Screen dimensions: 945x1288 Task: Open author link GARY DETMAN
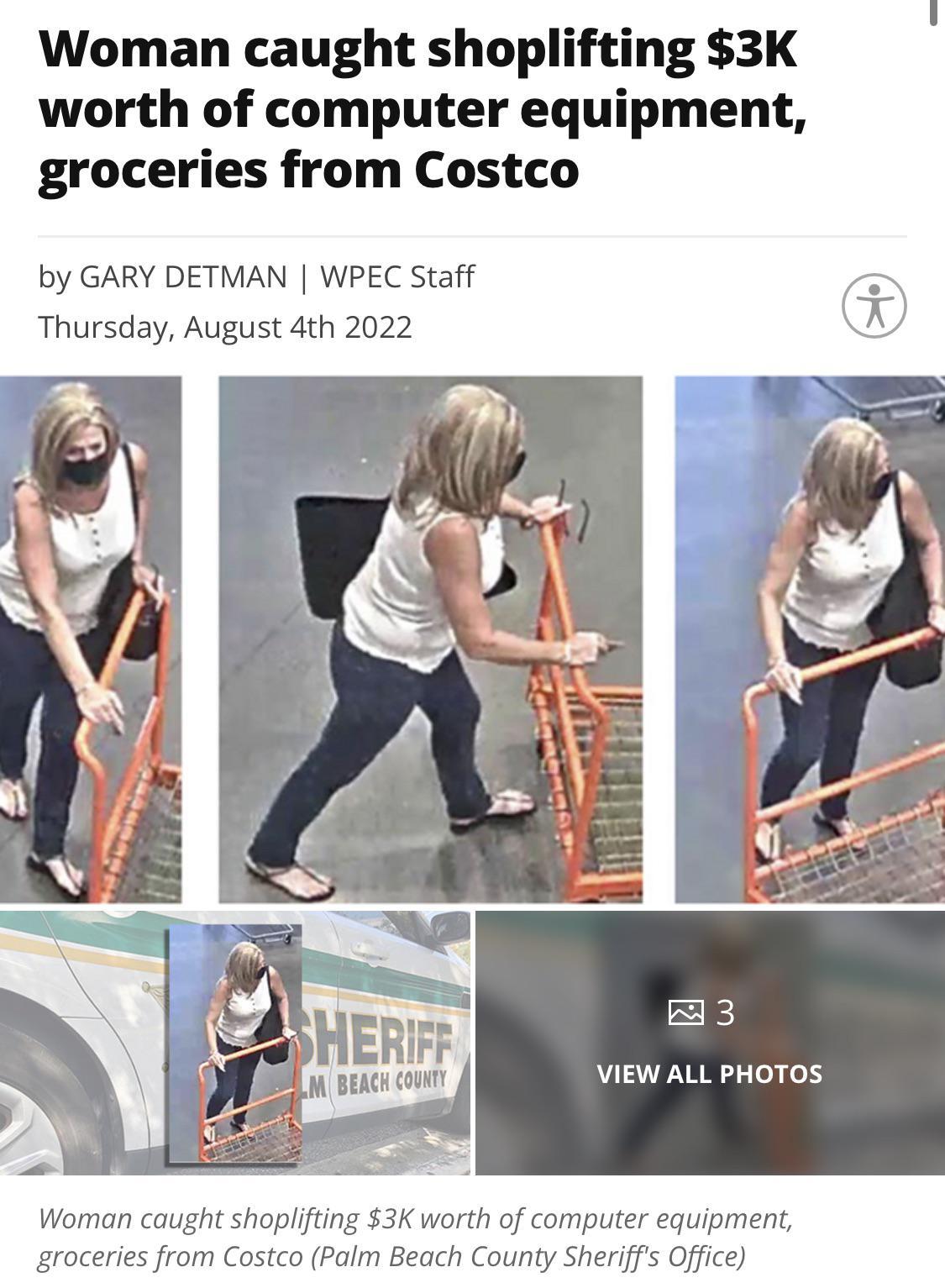[x=181, y=277]
